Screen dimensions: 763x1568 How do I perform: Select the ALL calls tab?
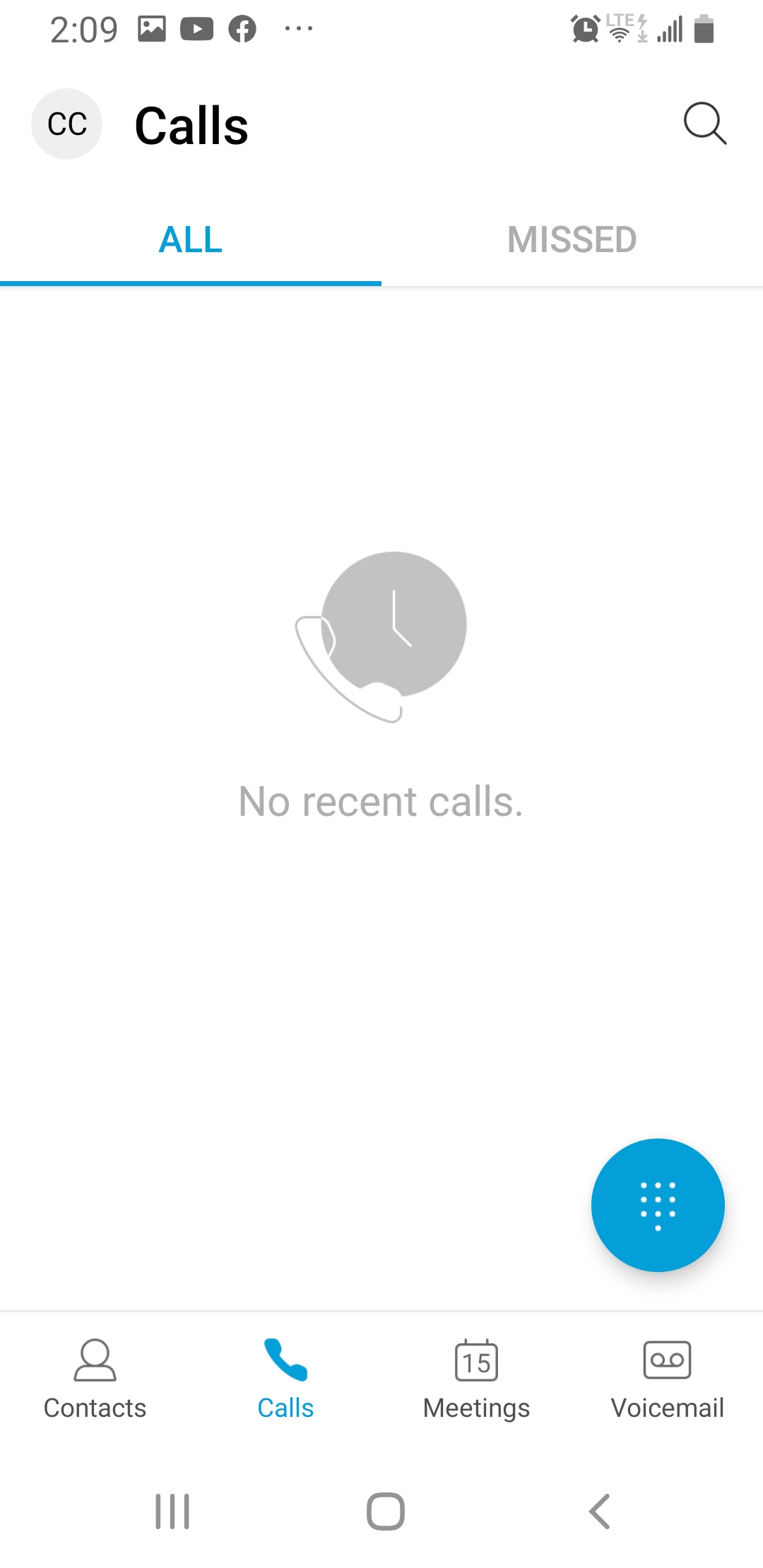[191, 240]
